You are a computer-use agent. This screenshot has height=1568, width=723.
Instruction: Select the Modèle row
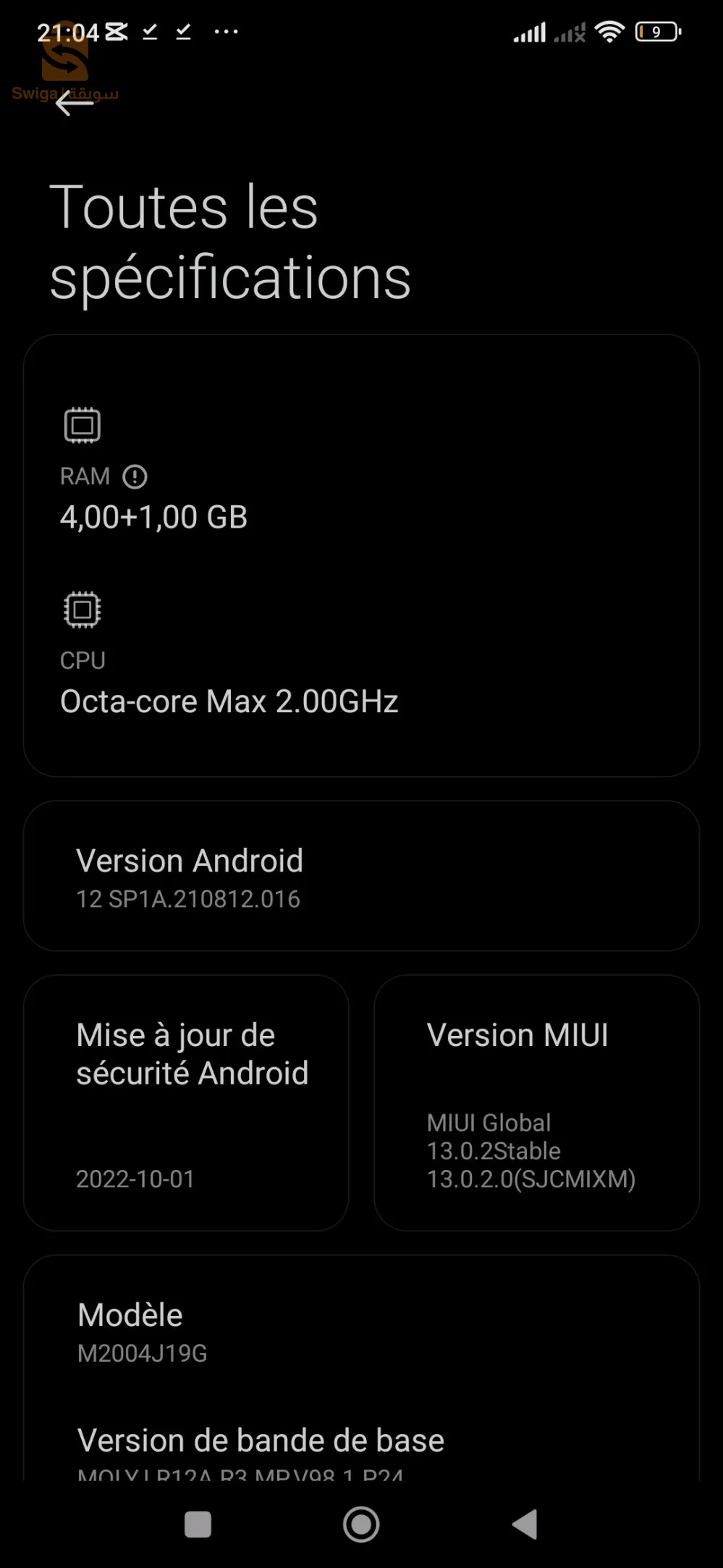(x=361, y=1332)
